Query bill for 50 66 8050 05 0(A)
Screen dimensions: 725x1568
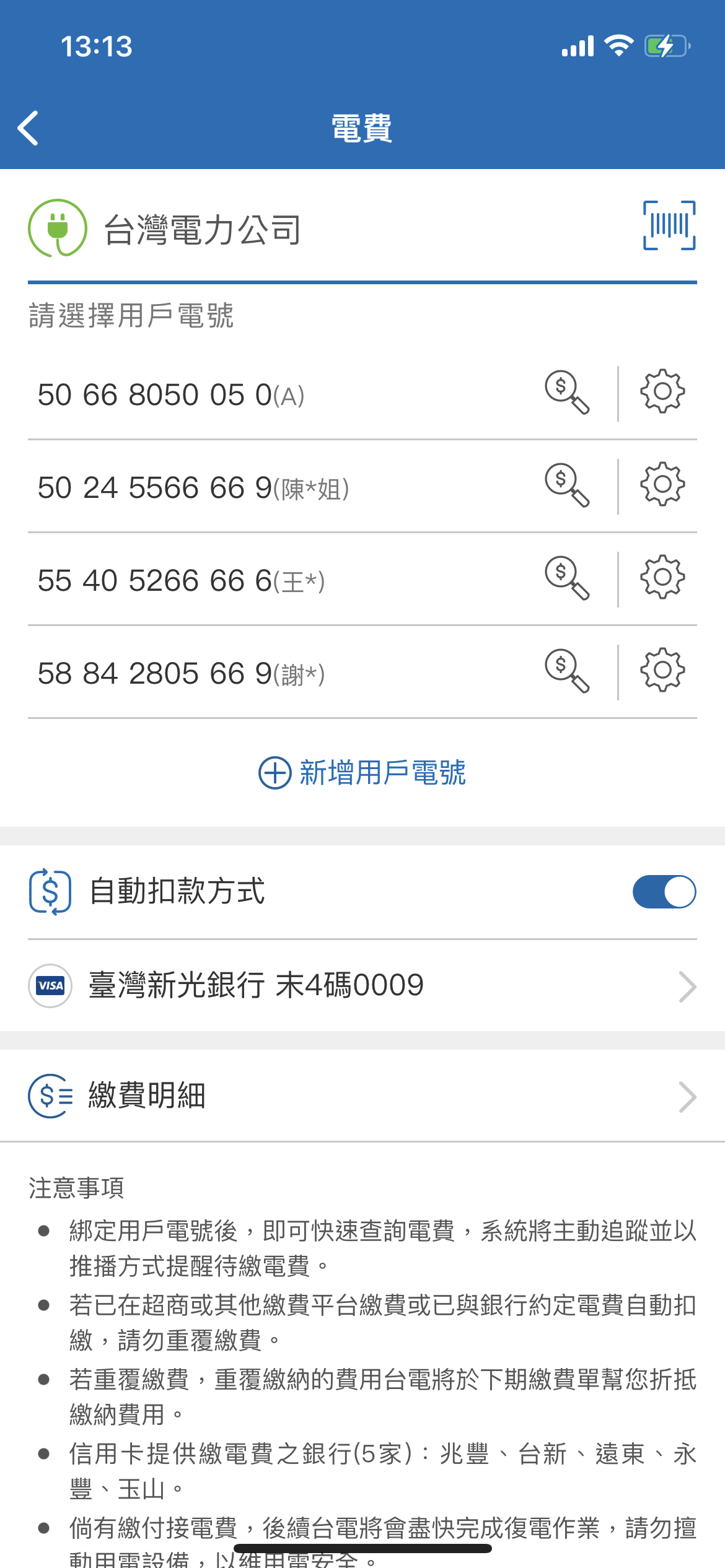(x=567, y=393)
